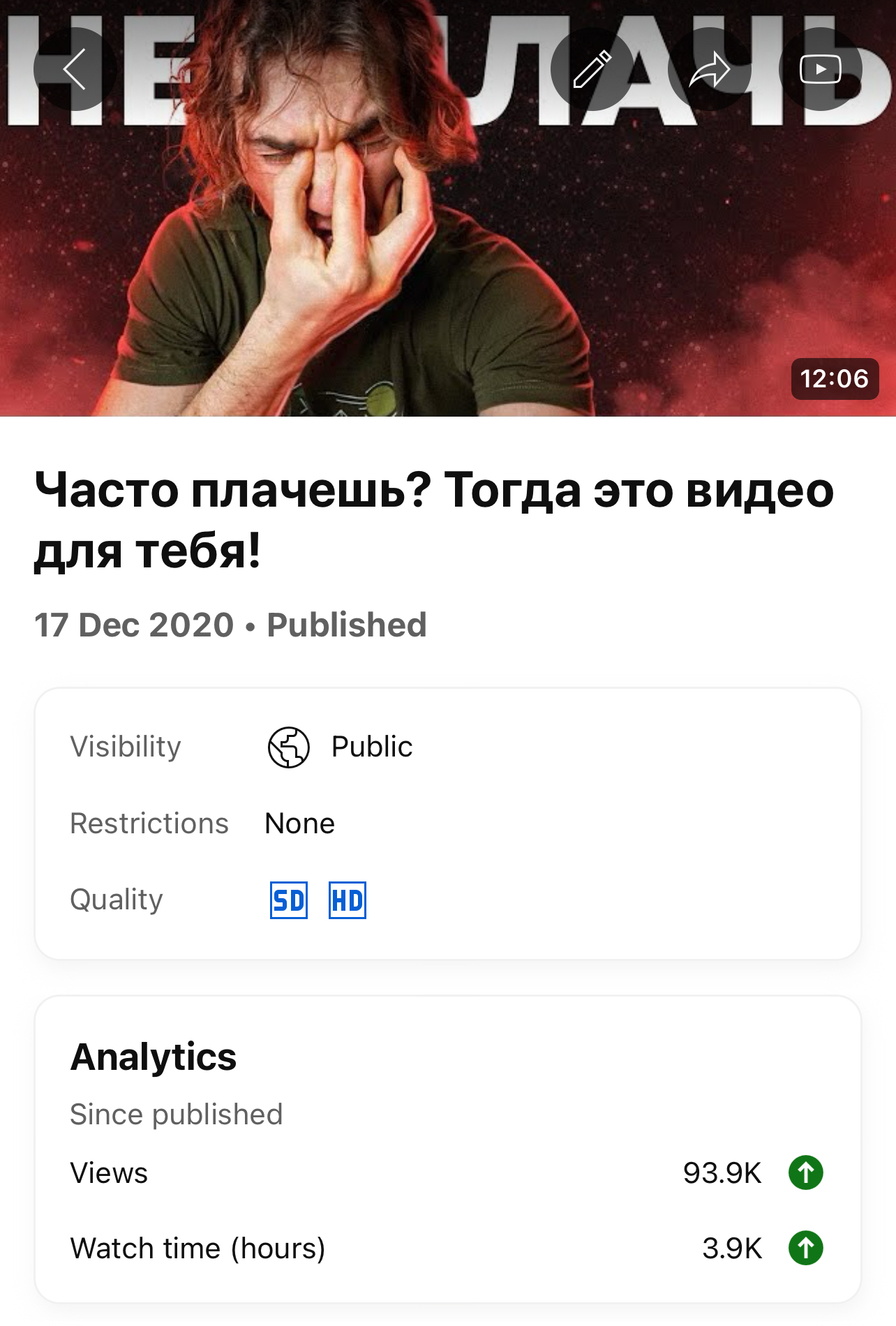Open the Analytics card
Screen dimensions: 896x1326
click(447, 1148)
